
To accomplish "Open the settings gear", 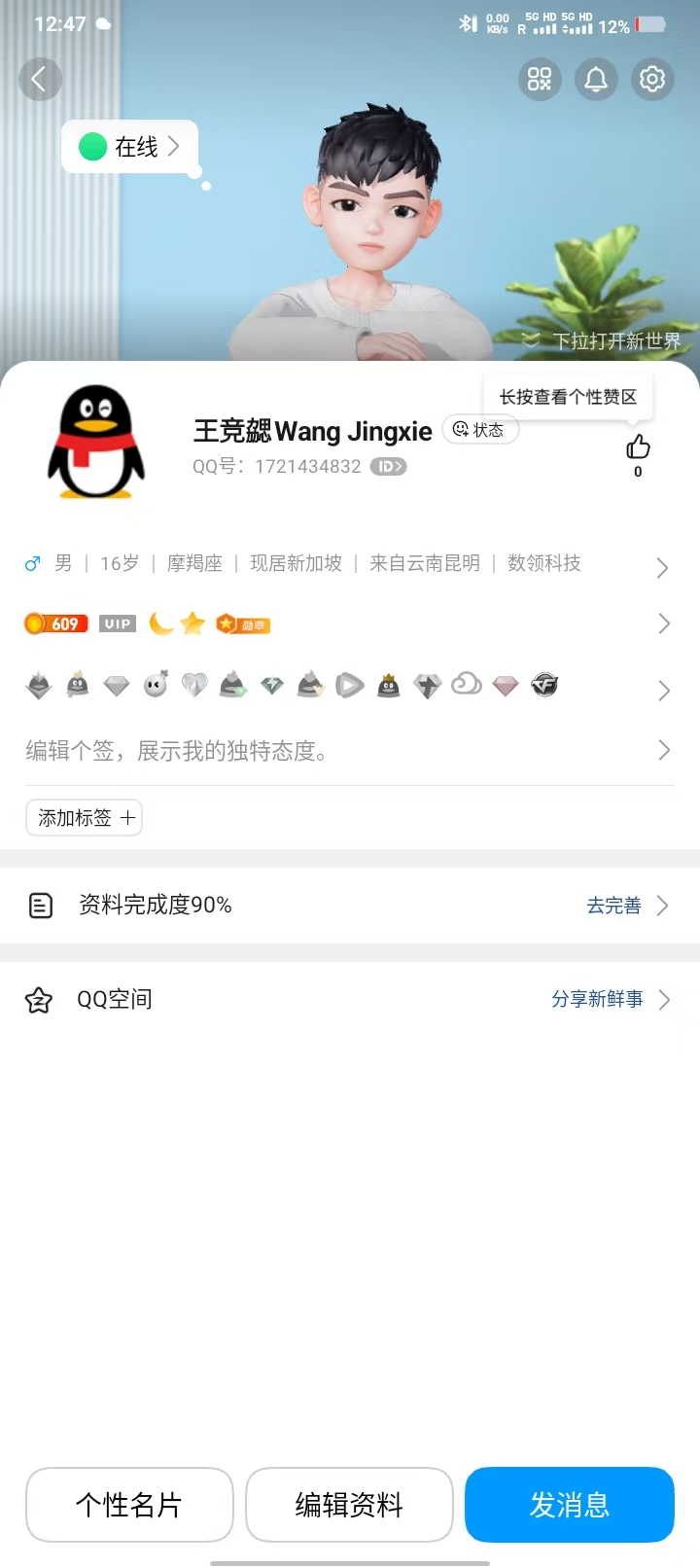I will point(652,79).
